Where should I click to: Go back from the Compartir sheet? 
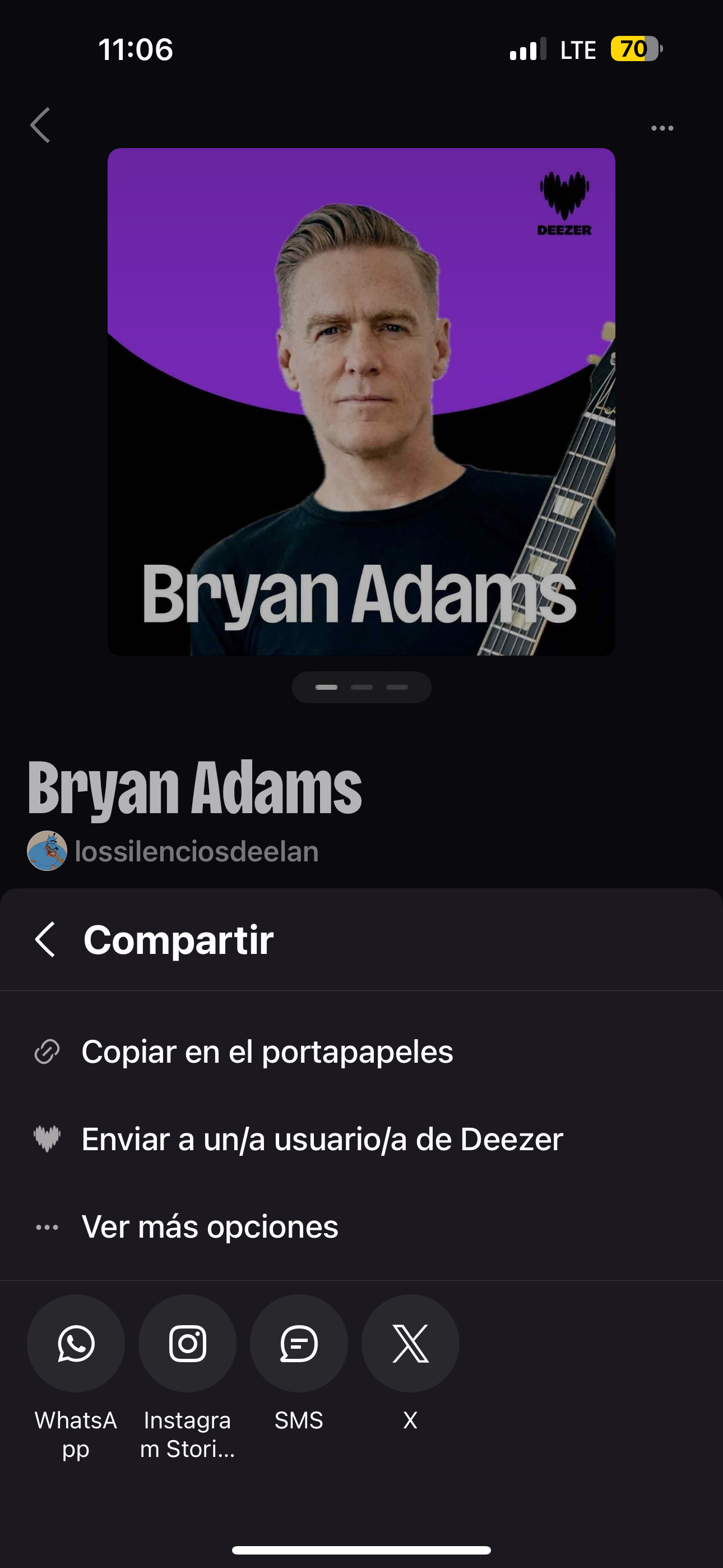click(x=45, y=939)
